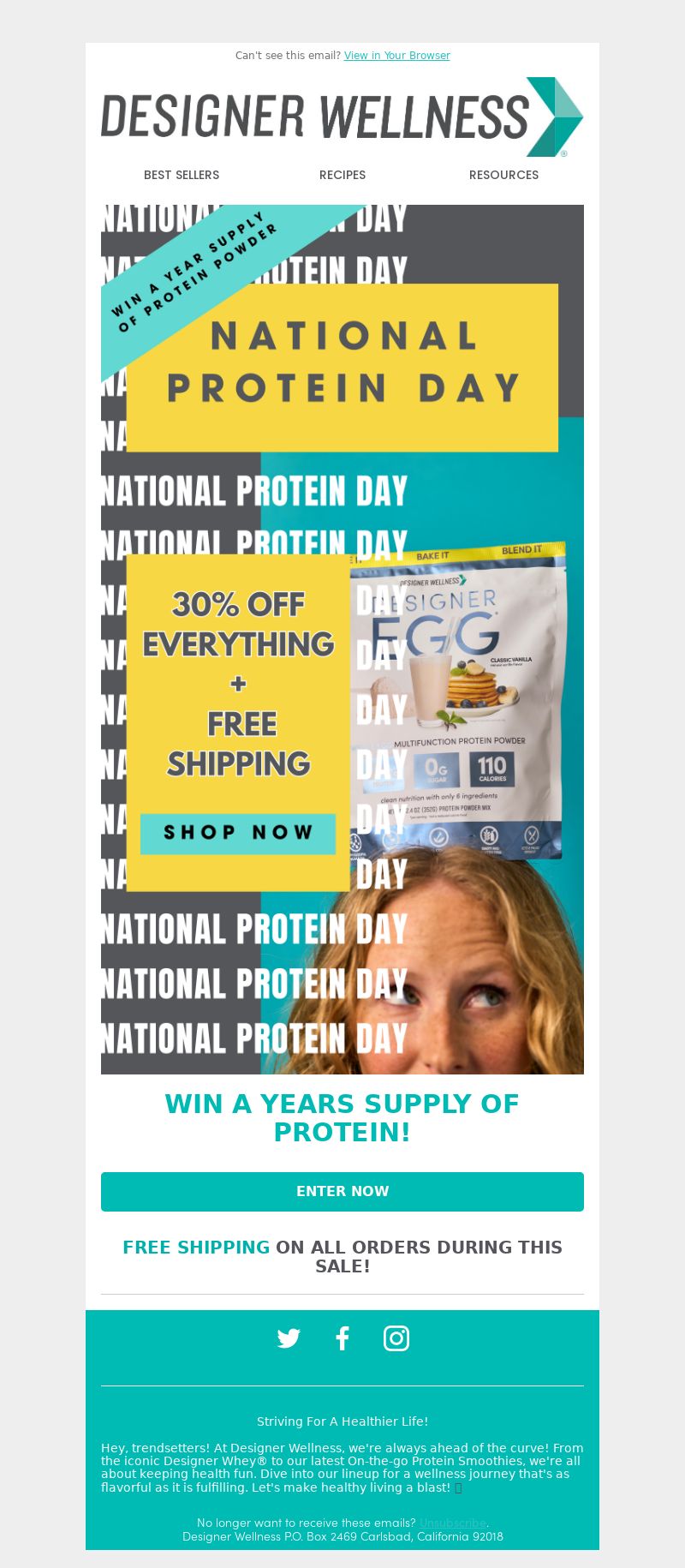The image size is (685, 1568).
Task: Open the View in Your Browser link
Action: click(x=396, y=56)
